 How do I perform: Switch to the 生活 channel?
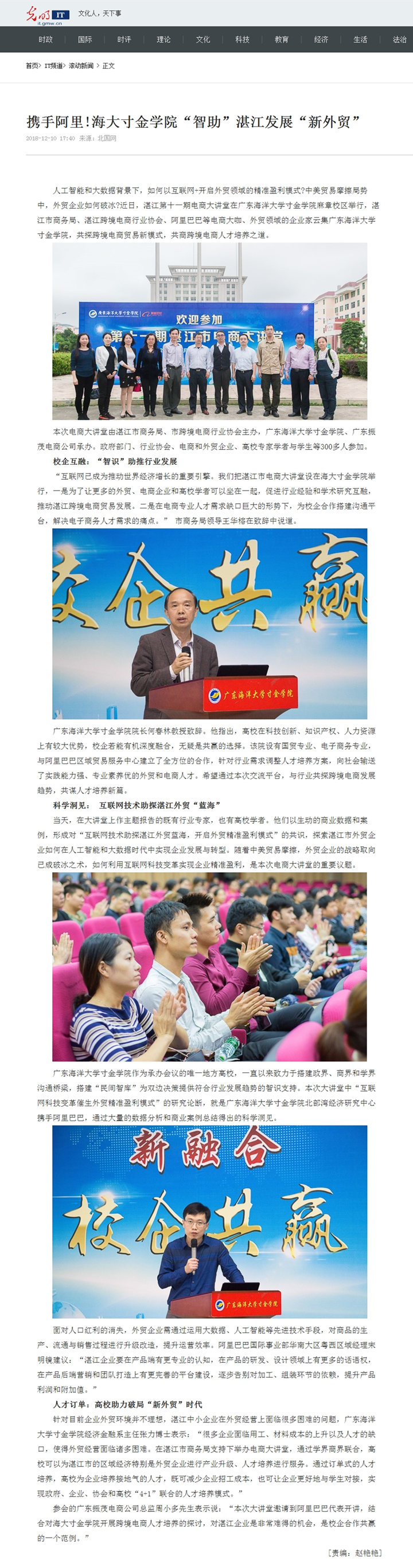pos(361,40)
